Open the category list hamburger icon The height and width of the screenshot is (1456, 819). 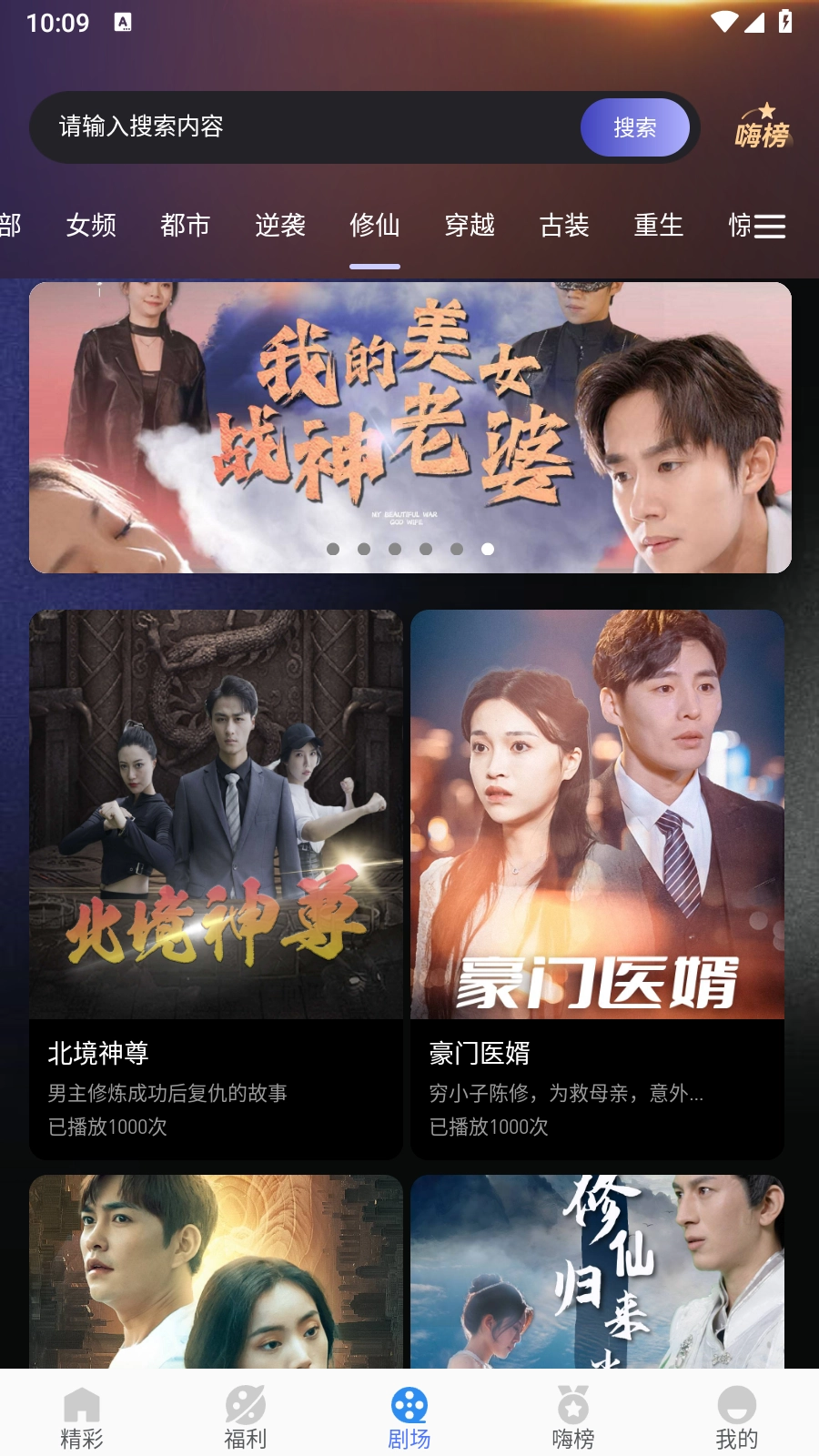tap(770, 226)
